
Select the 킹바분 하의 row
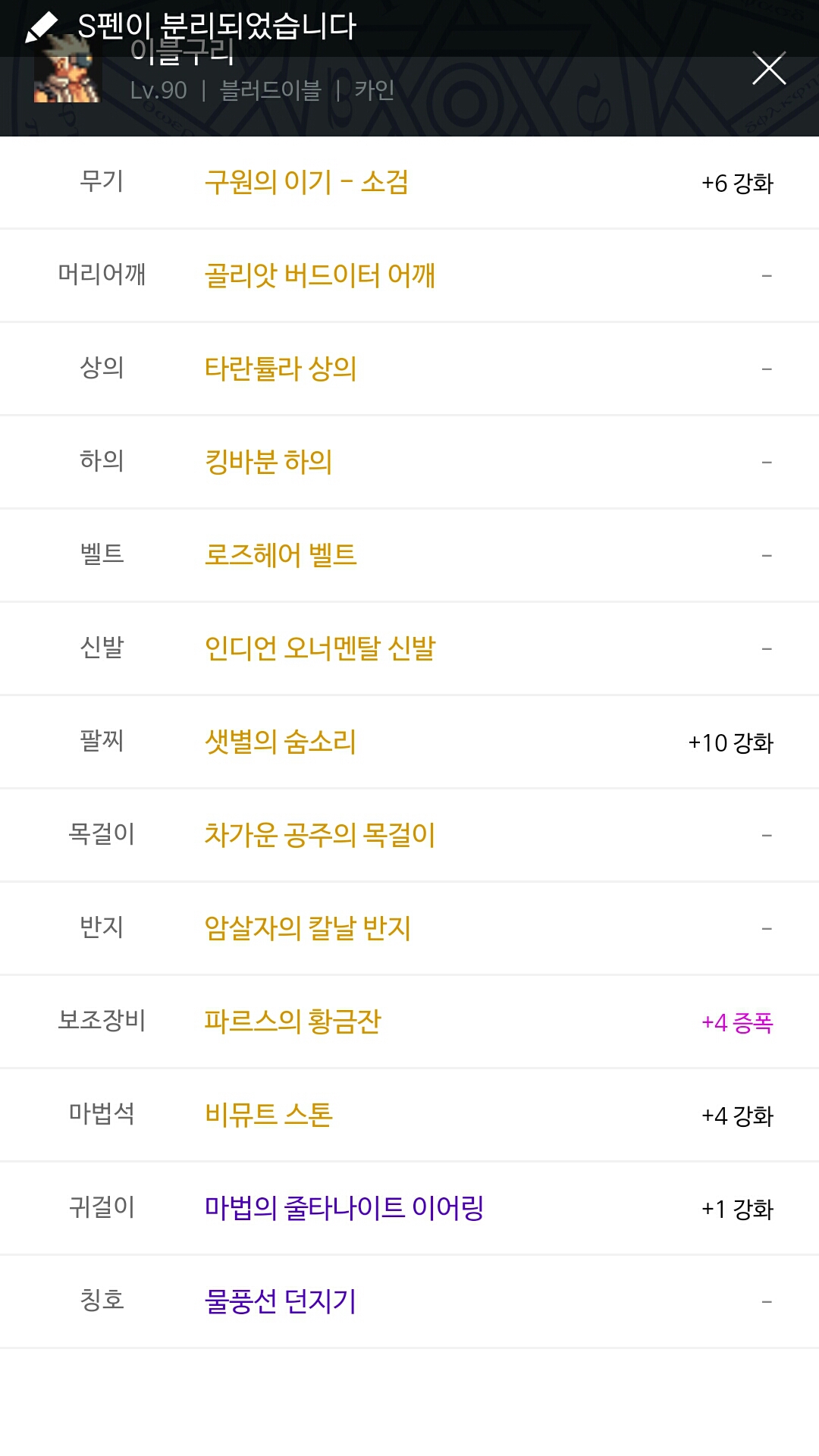click(409, 462)
